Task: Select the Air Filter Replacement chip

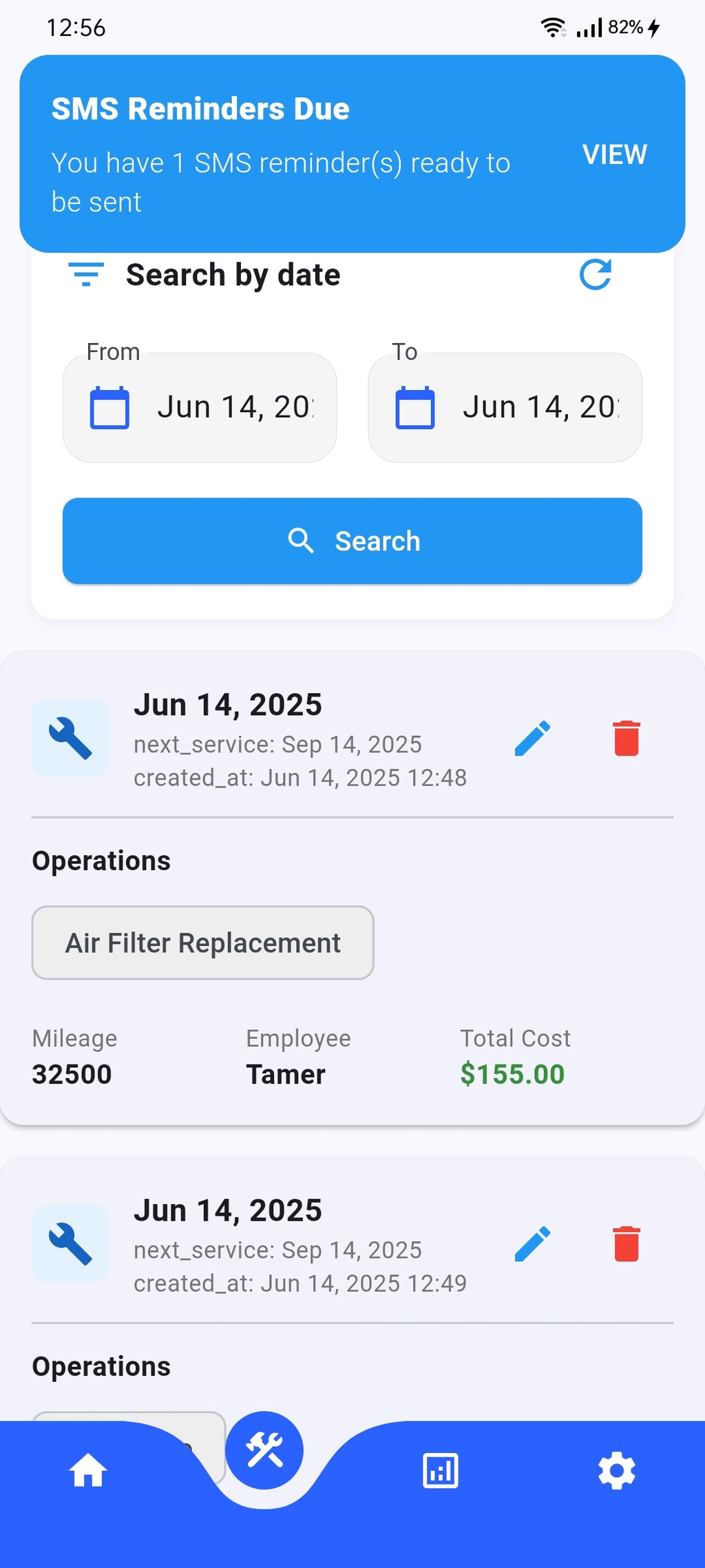Action: [202, 942]
